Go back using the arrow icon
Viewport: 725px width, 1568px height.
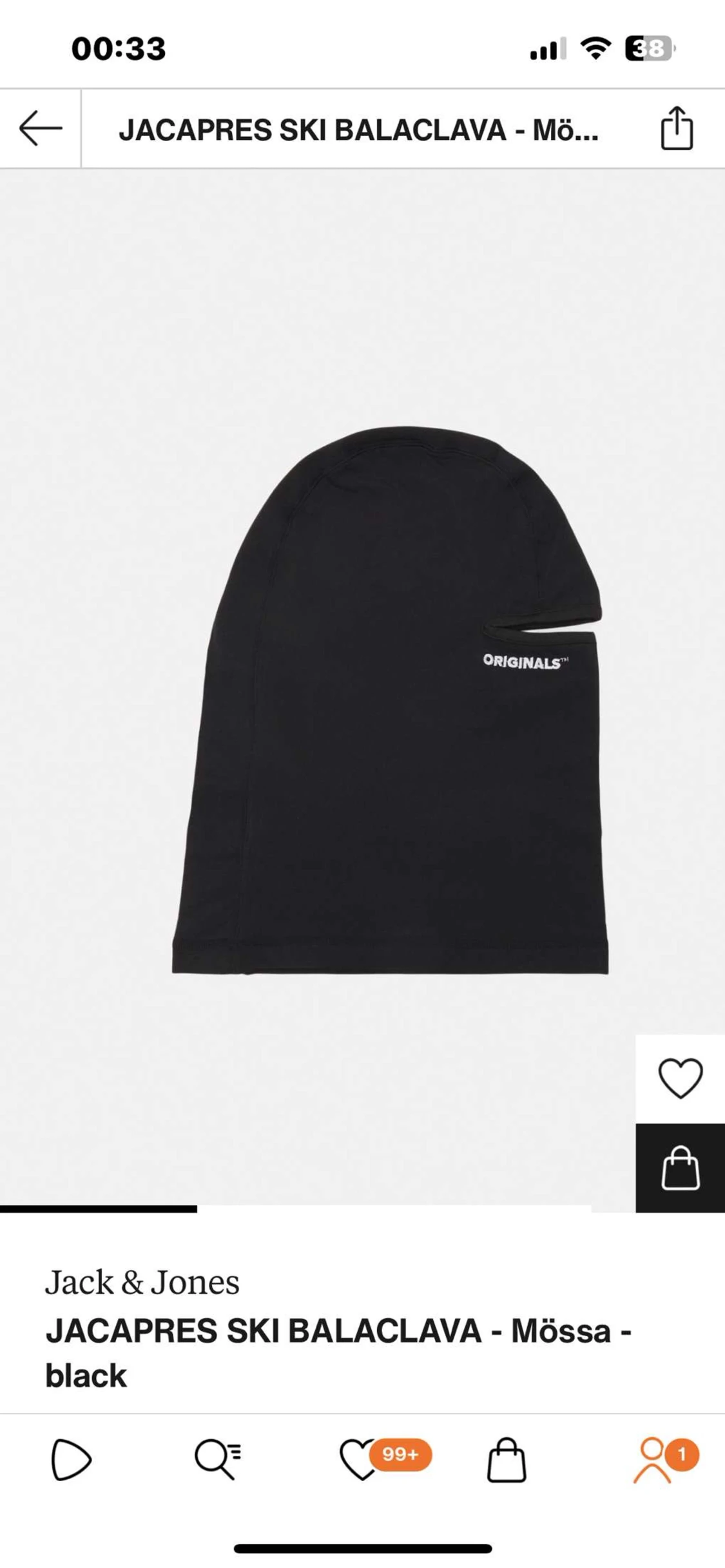[x=41, y=129]
